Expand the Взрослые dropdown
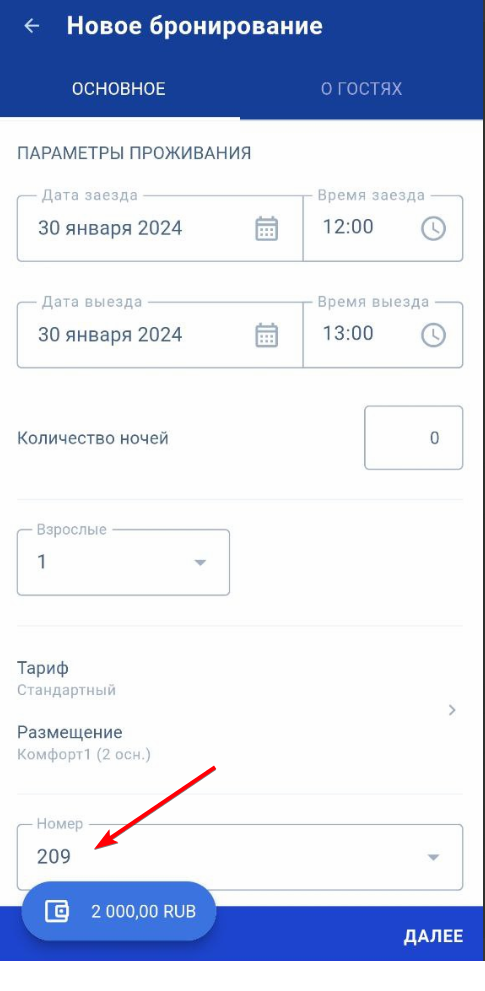The width and height of the screenshot is (485, 991). 123,562
